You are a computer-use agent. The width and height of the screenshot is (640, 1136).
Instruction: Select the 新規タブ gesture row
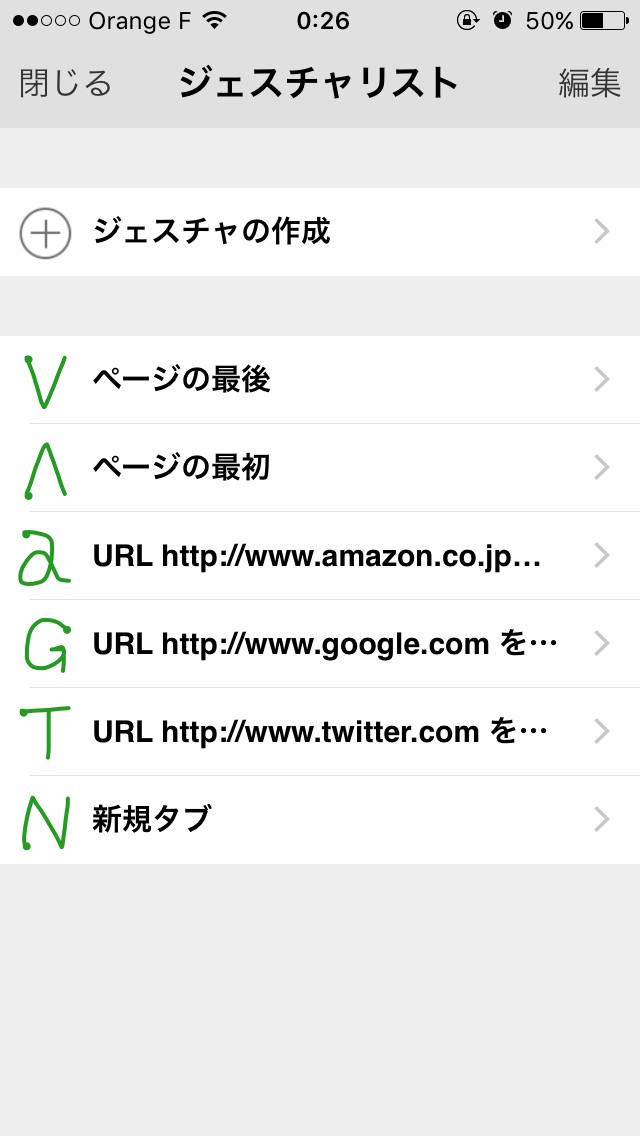point(320,820)
